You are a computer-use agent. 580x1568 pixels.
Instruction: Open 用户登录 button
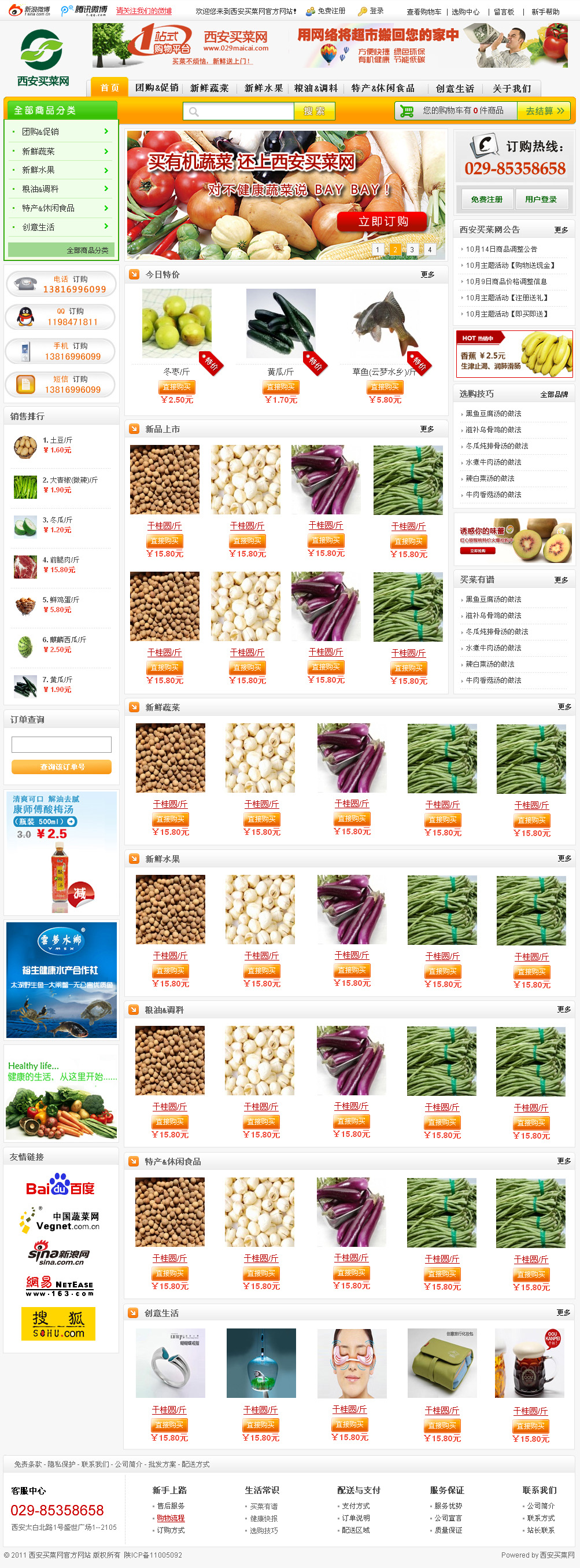tap(541, 199)
